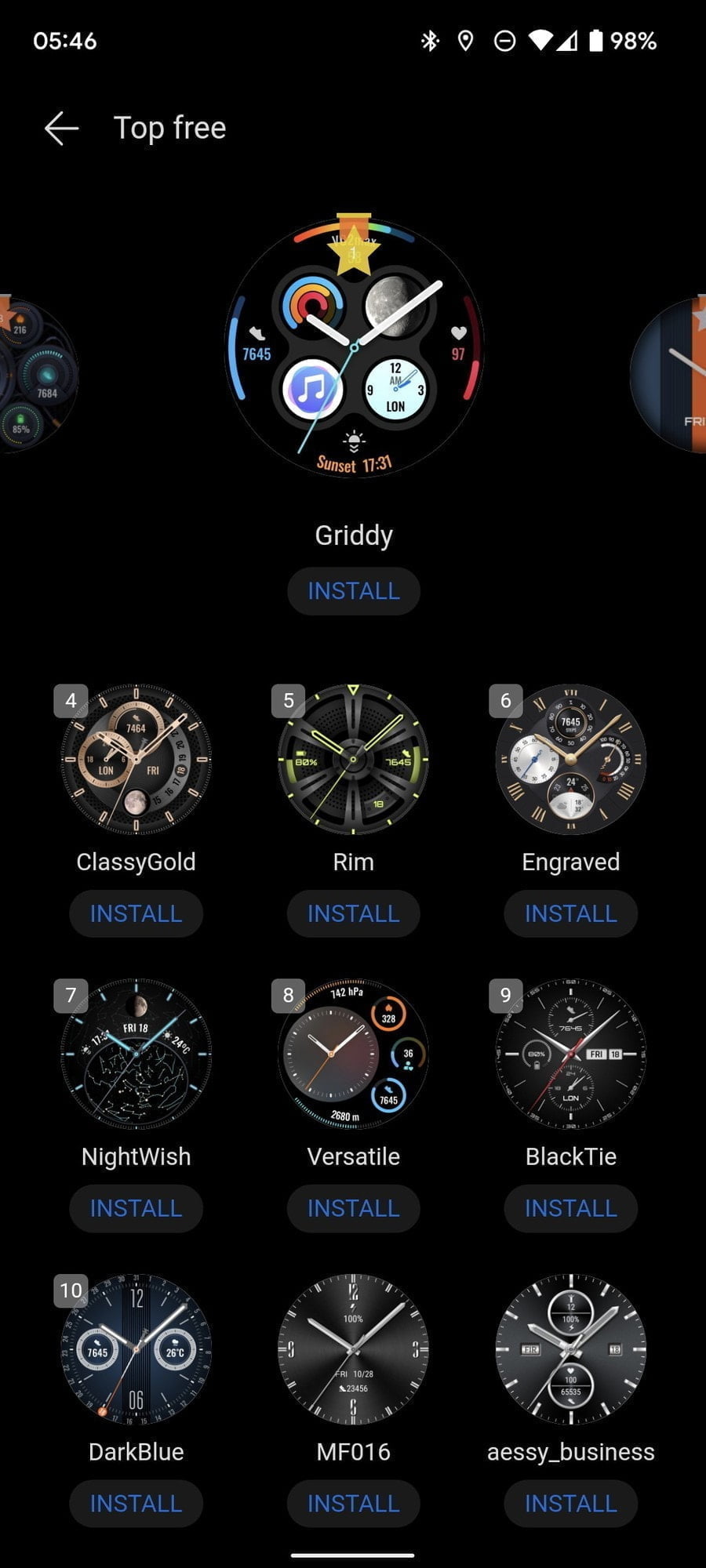706x1568 pixels.
Task: Install the aessy_business watch face
Action: coord(570,1504)
